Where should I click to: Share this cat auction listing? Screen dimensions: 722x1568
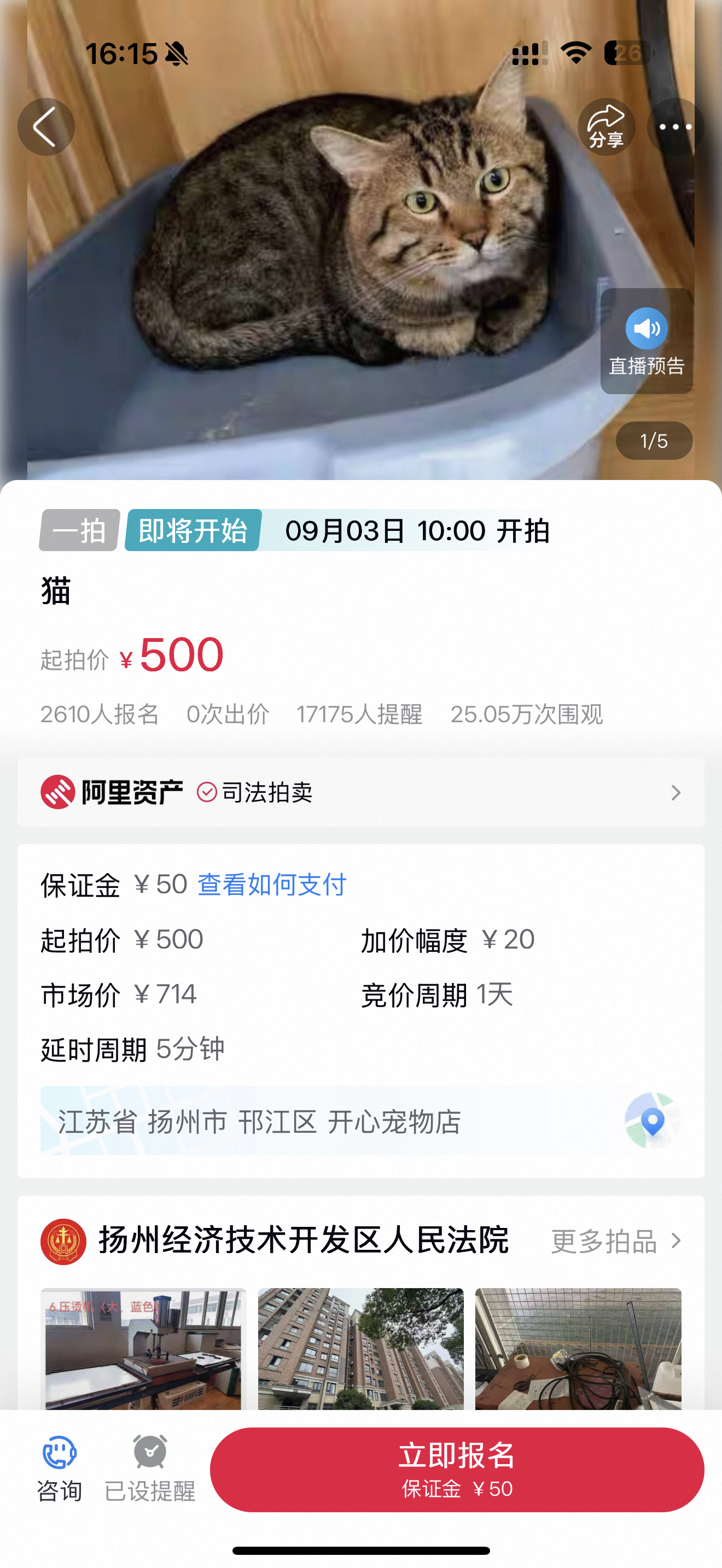[x=605, y=127]
